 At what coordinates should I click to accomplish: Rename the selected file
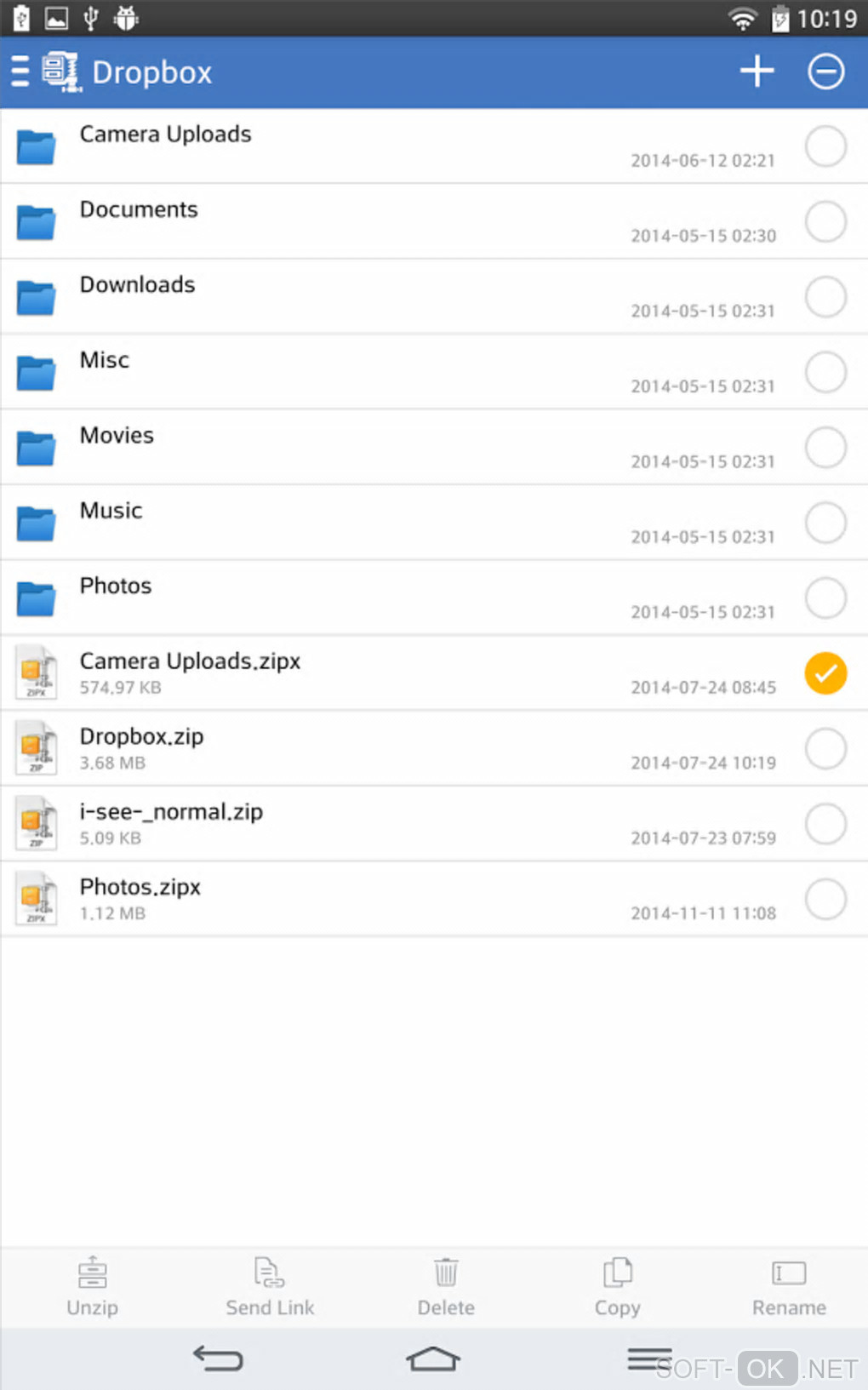pyautogui.click(x=789, y=1286)
